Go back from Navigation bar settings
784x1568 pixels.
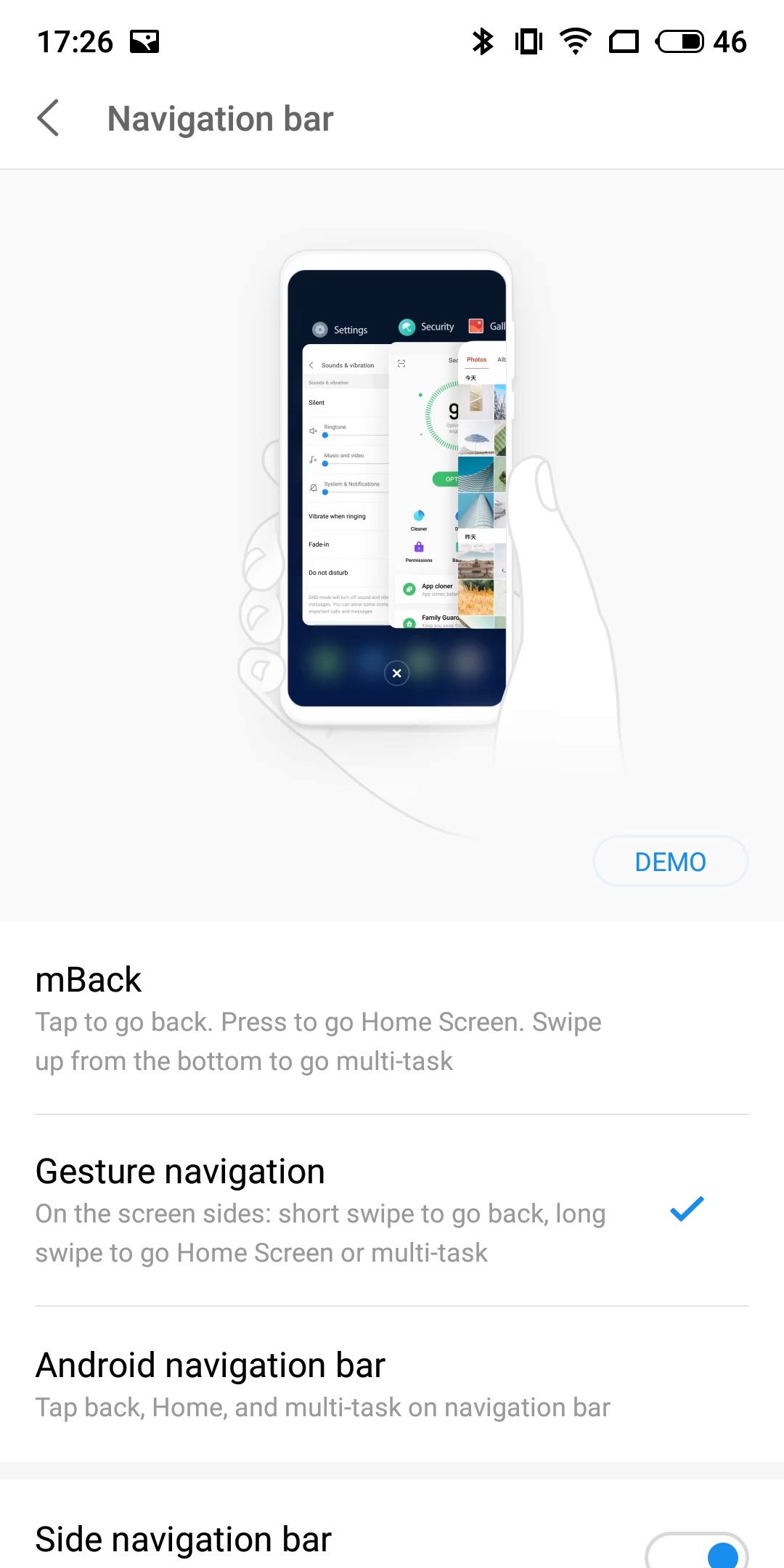tap(48, 118)
